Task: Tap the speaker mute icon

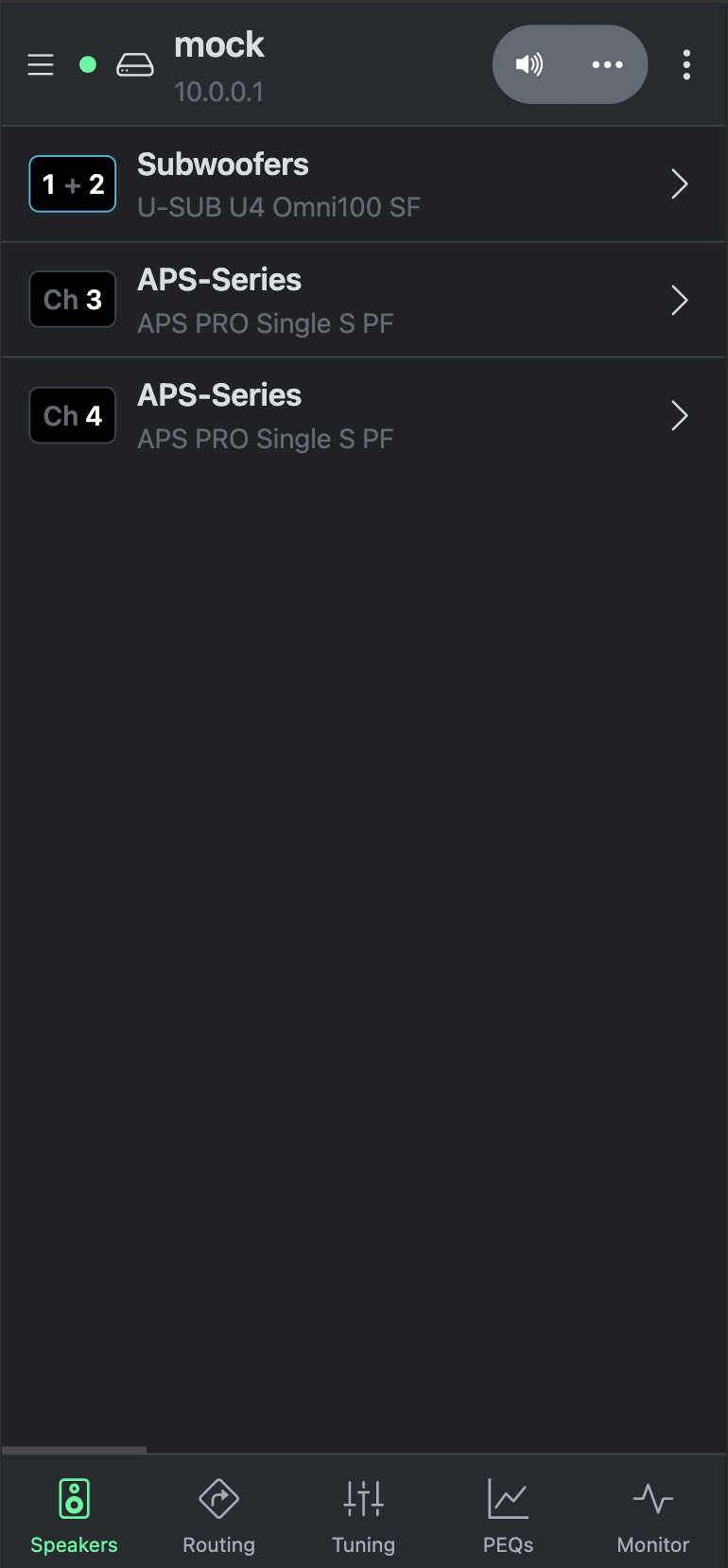Action: 529,64
